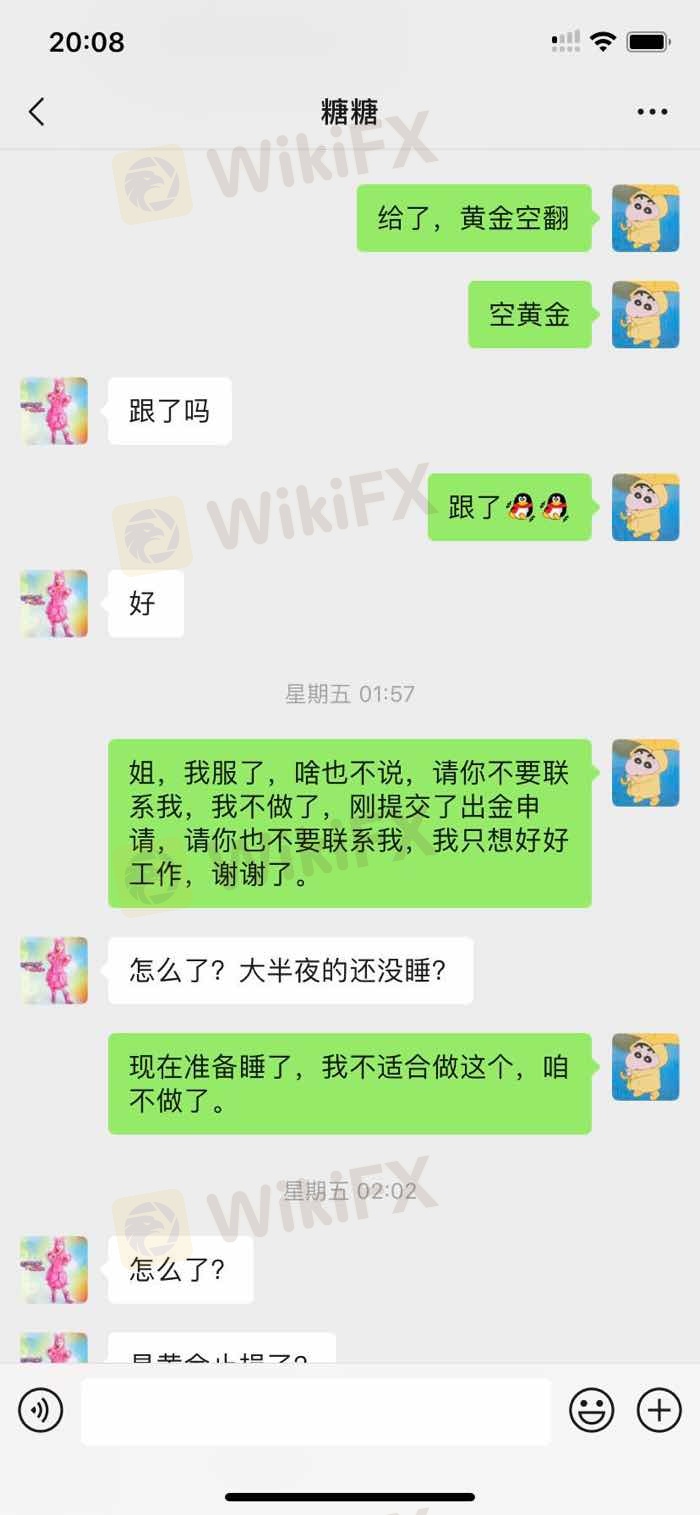Open the plus attachments menu

coord(659,1411)
